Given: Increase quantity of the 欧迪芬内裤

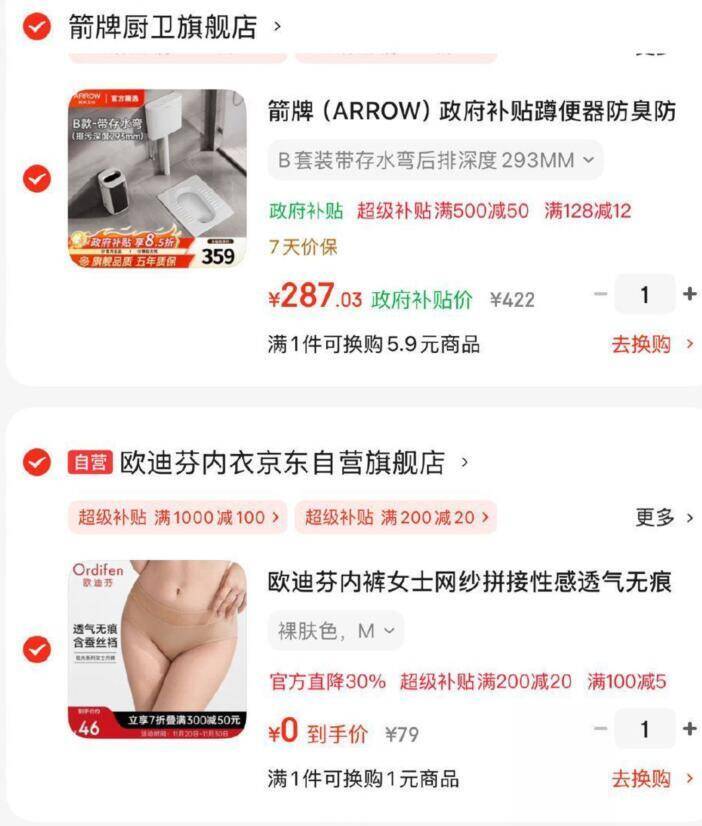Looking at the screenshot, I should point(689,729).
